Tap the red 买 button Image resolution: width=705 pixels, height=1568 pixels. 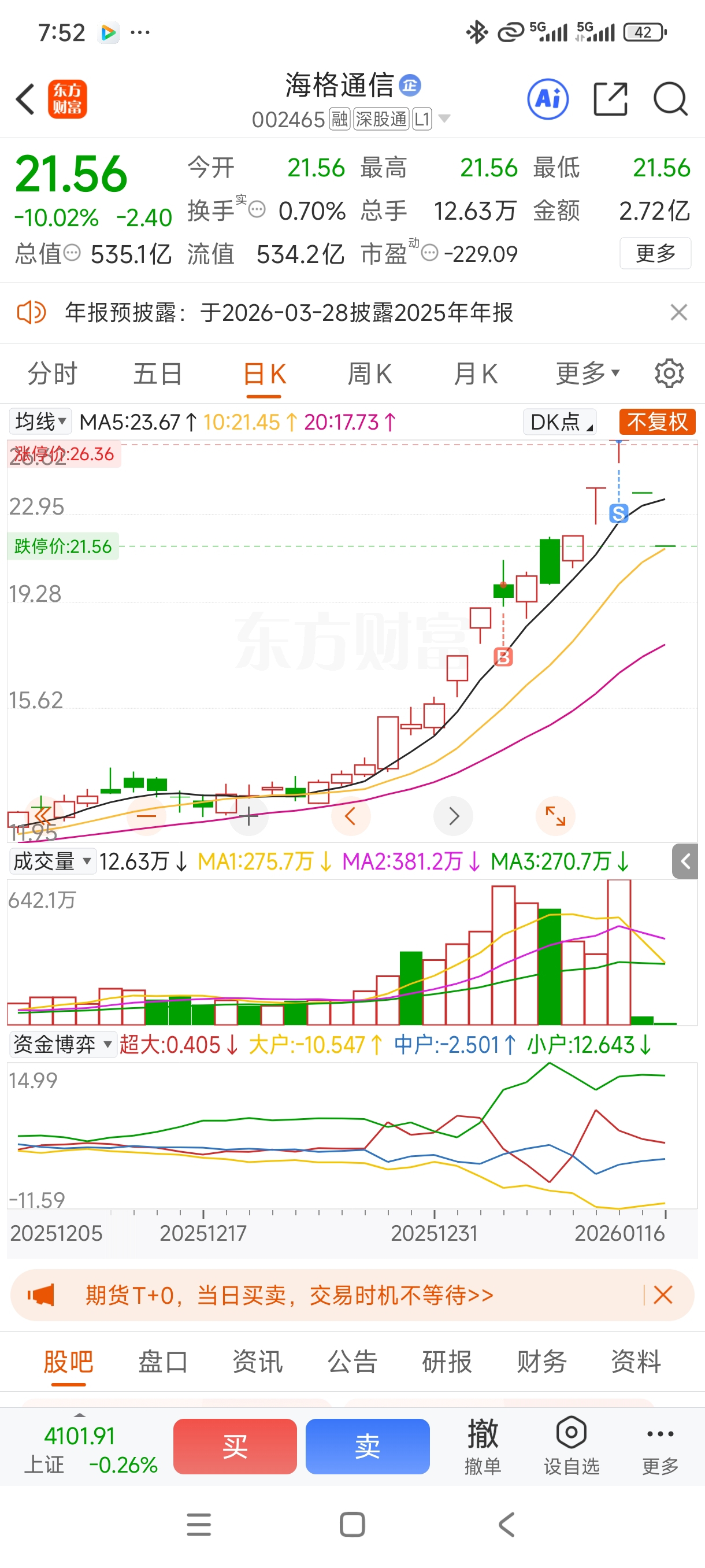click(x=235, y=1445)
